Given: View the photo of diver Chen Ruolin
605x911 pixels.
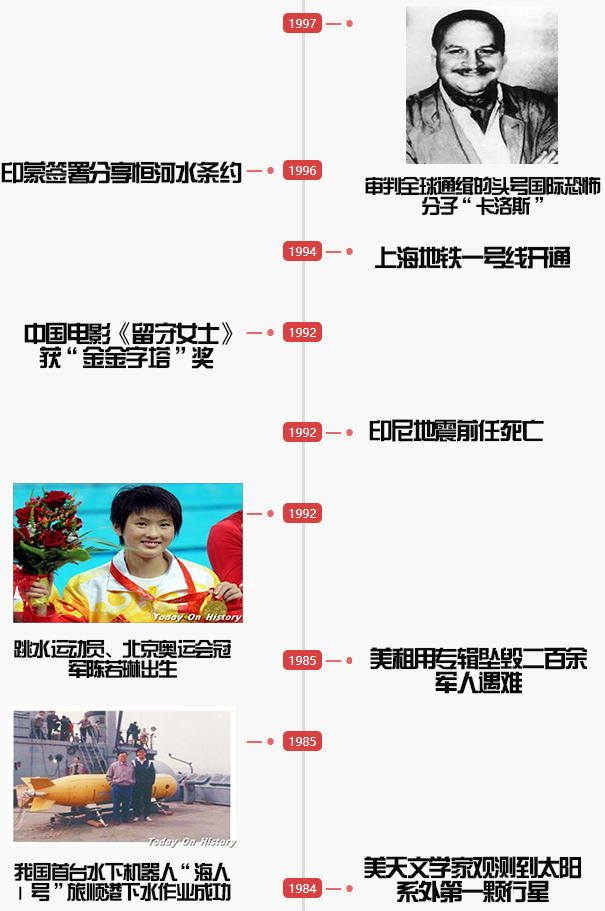Looking at the screenshot, I should point(128,553).
